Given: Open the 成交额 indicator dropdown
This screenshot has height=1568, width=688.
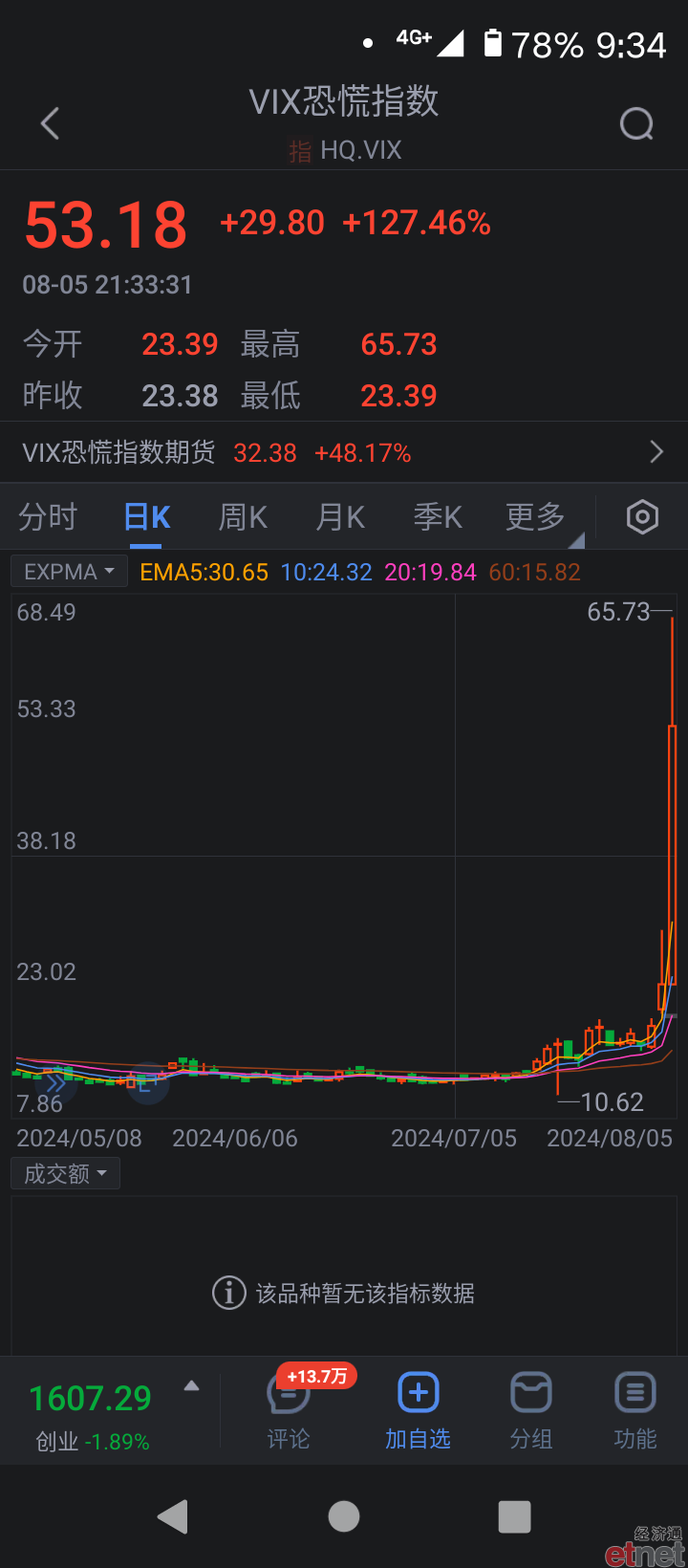Looking at the screenshot, I should click(65, 1173).
